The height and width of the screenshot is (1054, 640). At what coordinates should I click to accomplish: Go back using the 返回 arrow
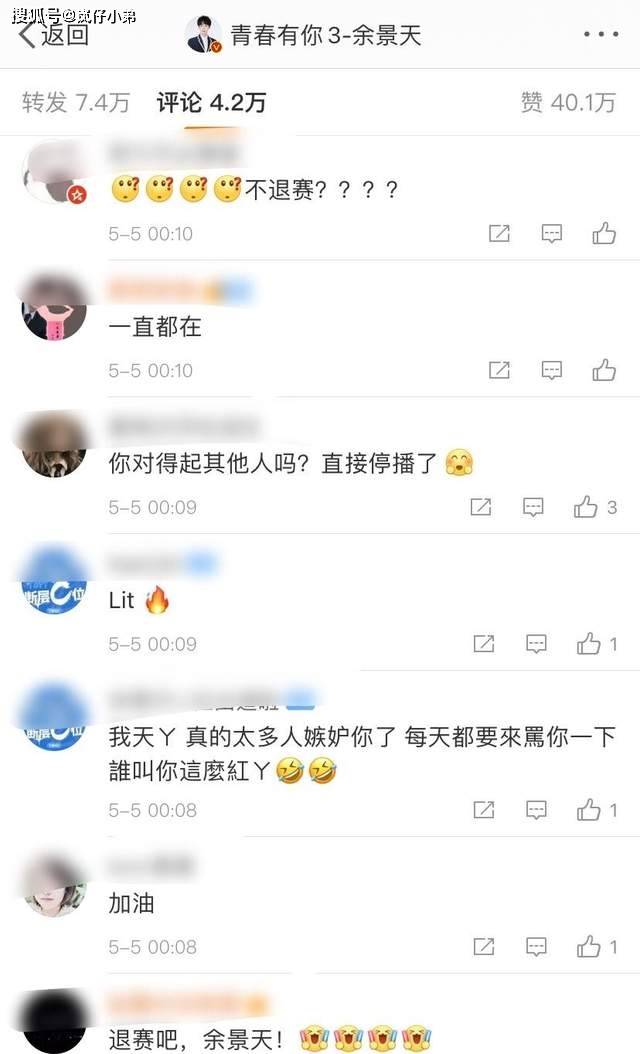(54, 35)
